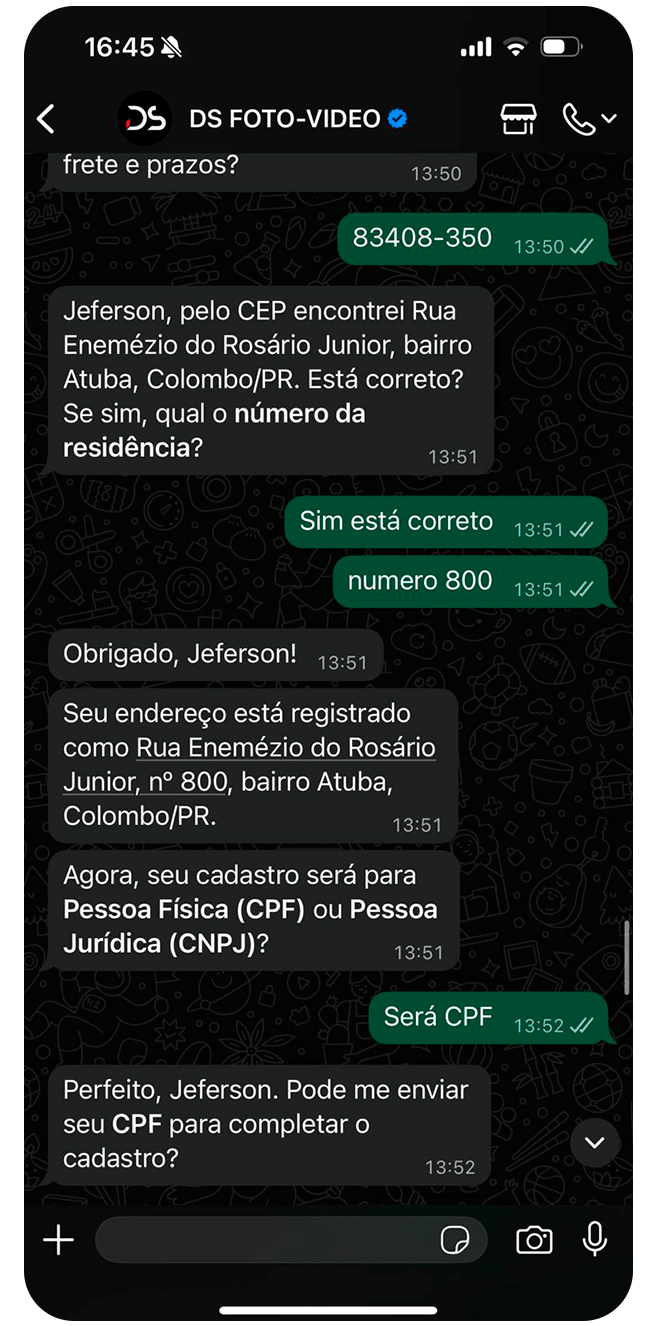Focus the message text field
656x1326 pixels.
pyautogui.click(x=265, y=1241)
